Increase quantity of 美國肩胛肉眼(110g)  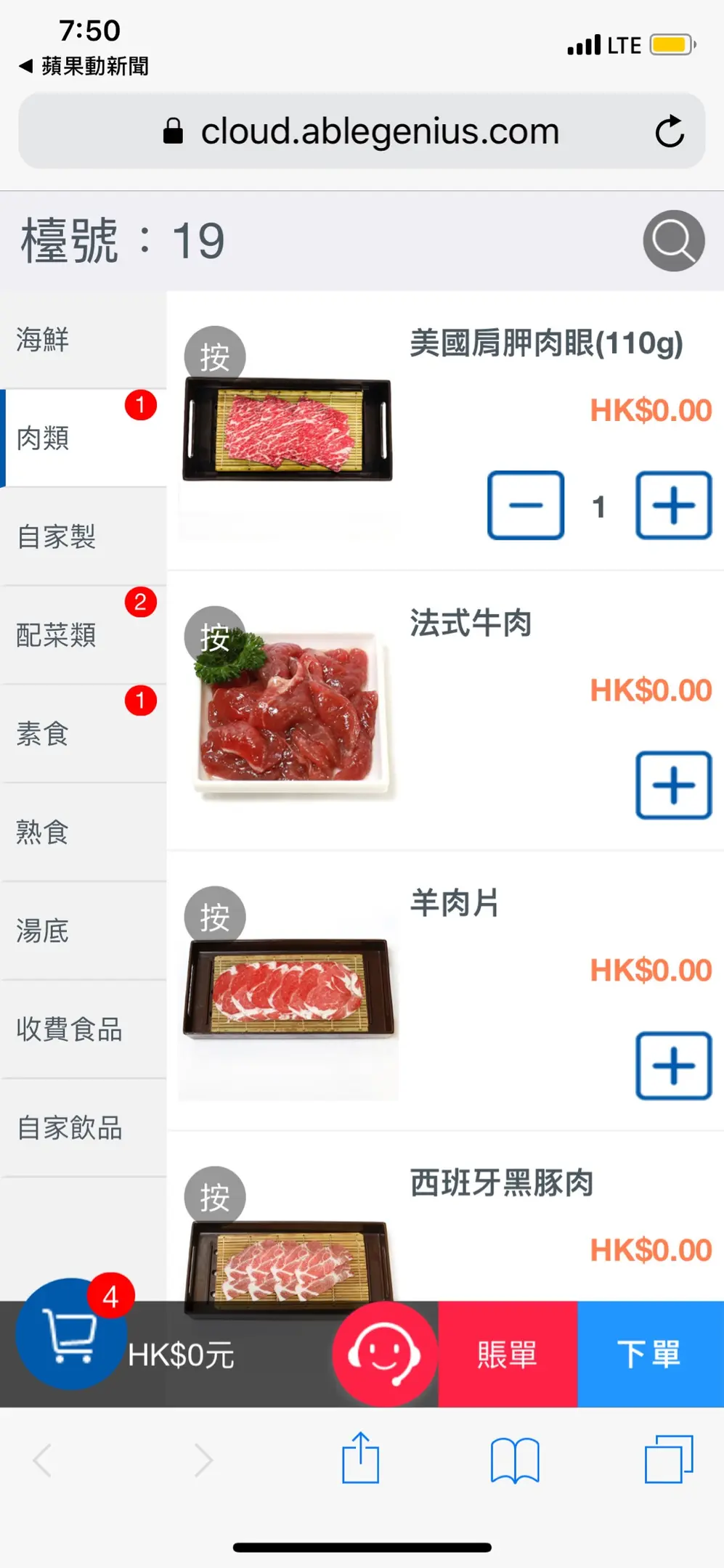(x=673, y=505)
